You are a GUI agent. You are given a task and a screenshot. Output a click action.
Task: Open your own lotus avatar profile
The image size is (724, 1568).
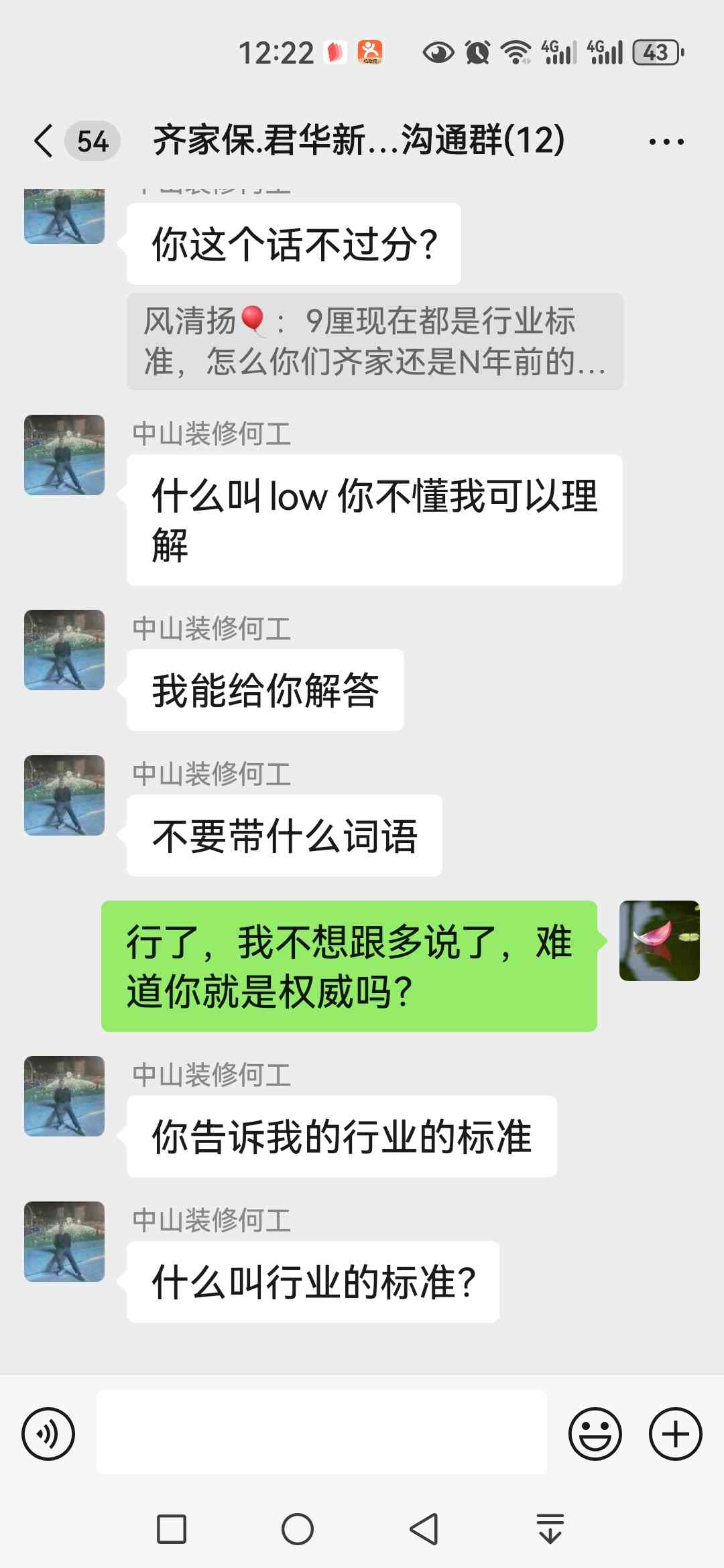pos(659,941)
